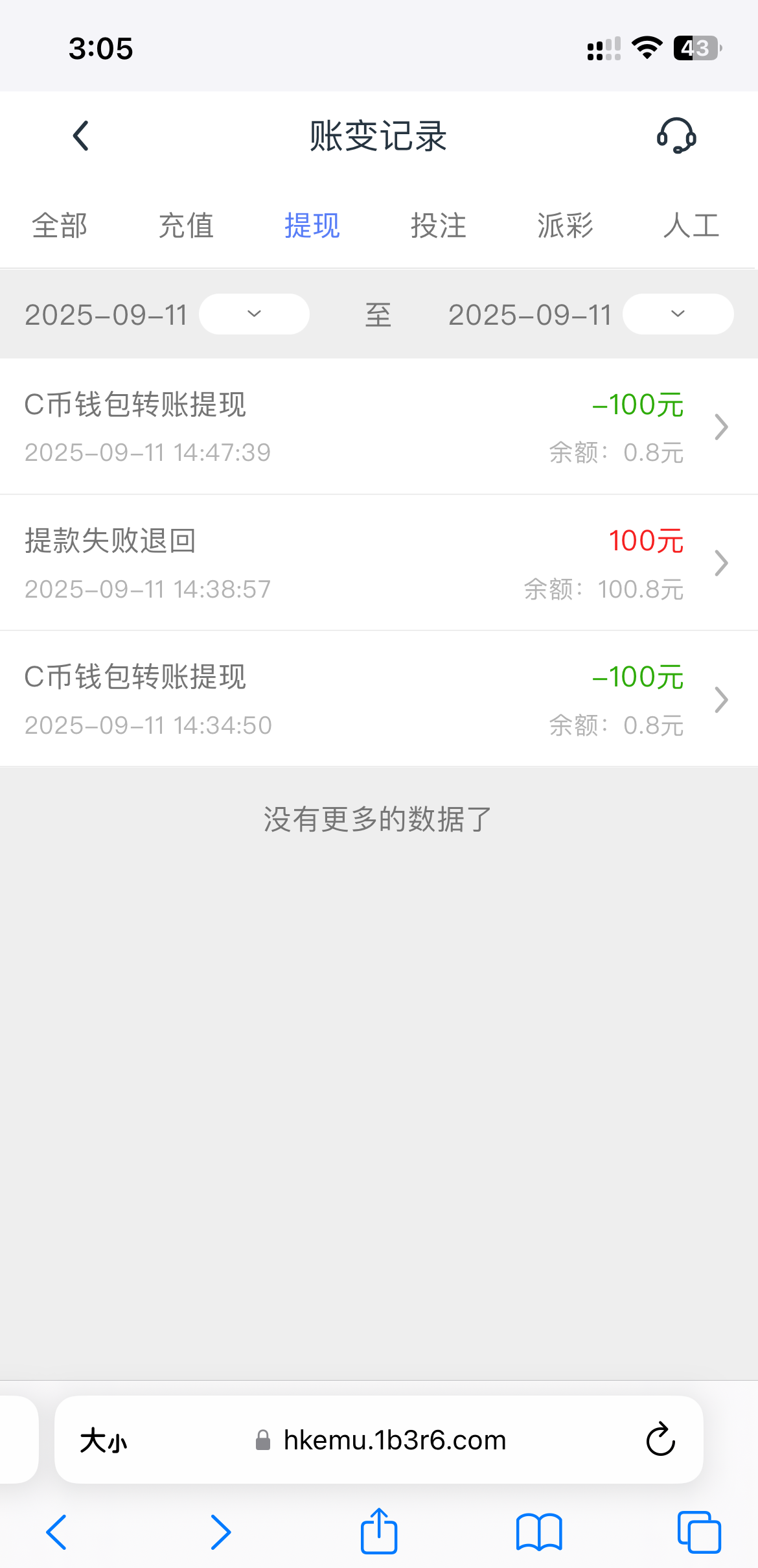758x1568 pixels.
Task: Tap the hkemu.1b3r6.com address bar
Action: 395,1440
